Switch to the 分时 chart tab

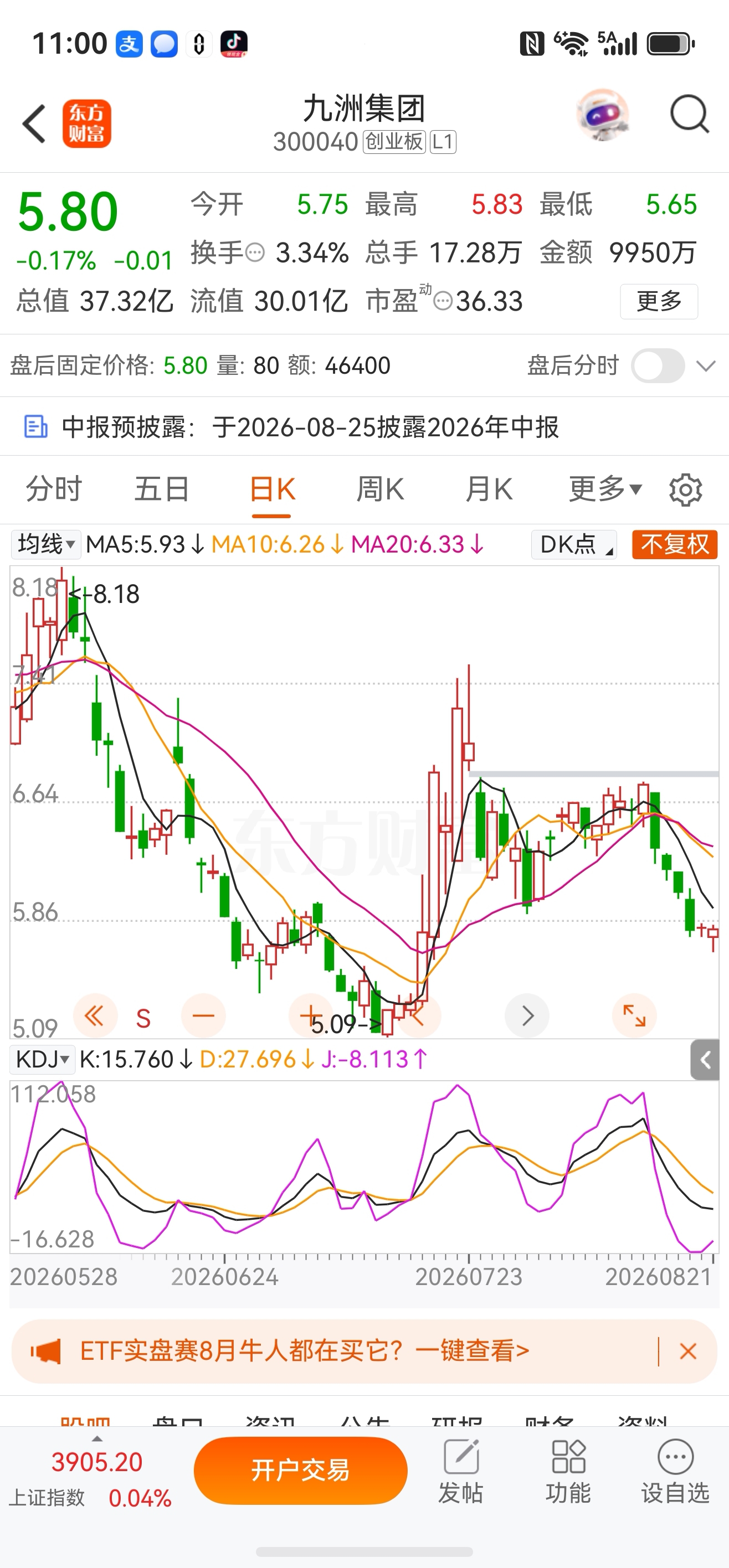tap(54, 489)
